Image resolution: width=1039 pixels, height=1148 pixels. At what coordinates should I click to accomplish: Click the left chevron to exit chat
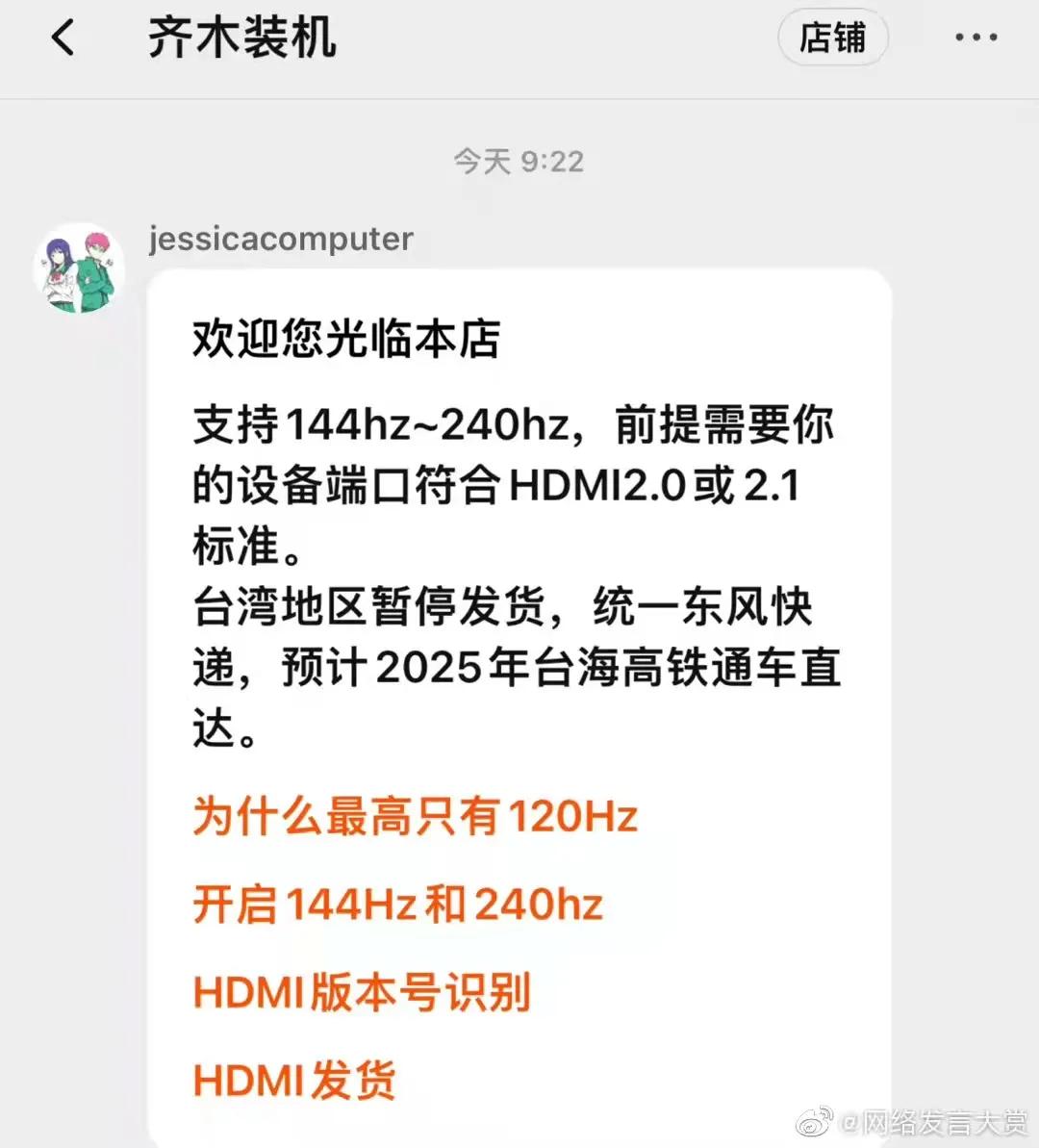click(x=63, y=37)
